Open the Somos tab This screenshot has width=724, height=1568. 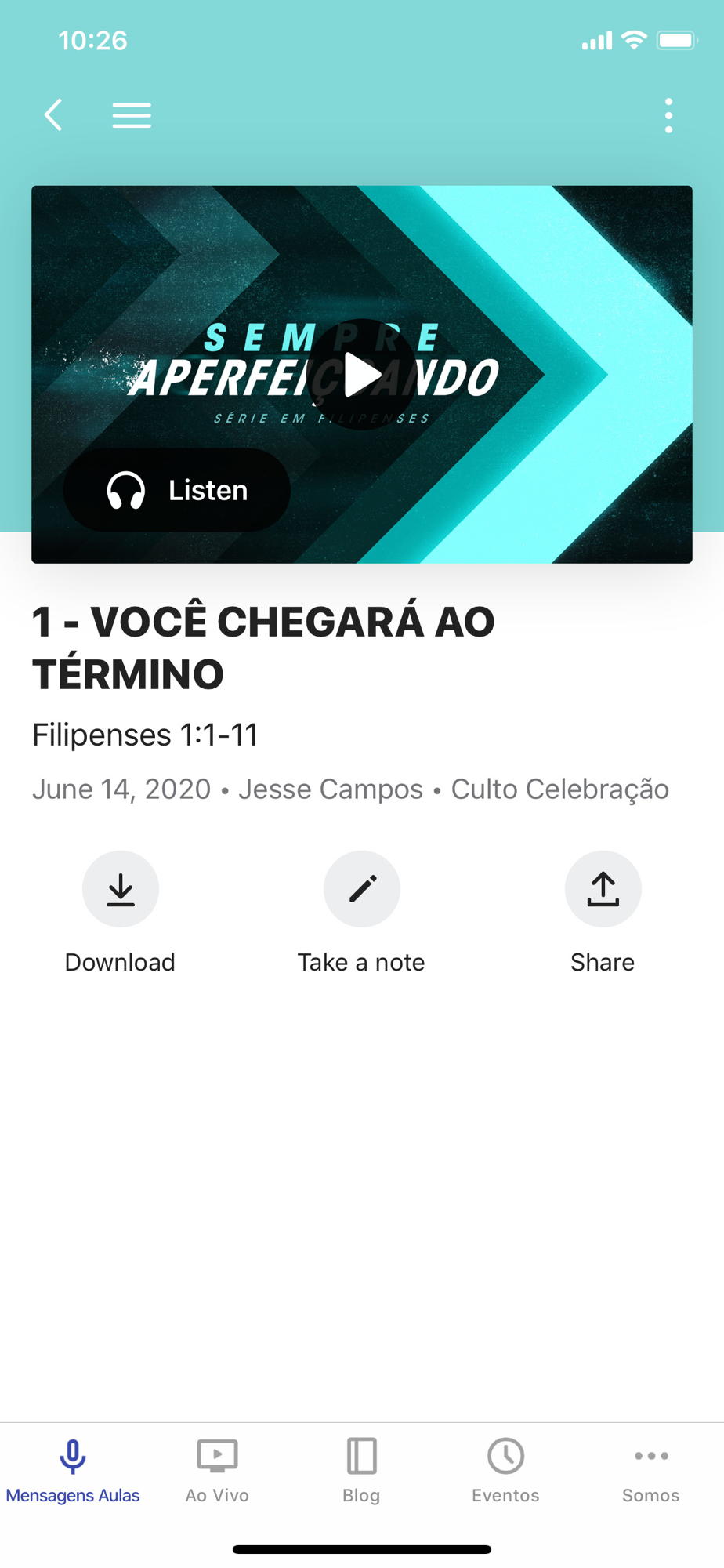click(x=650, y=1471)
